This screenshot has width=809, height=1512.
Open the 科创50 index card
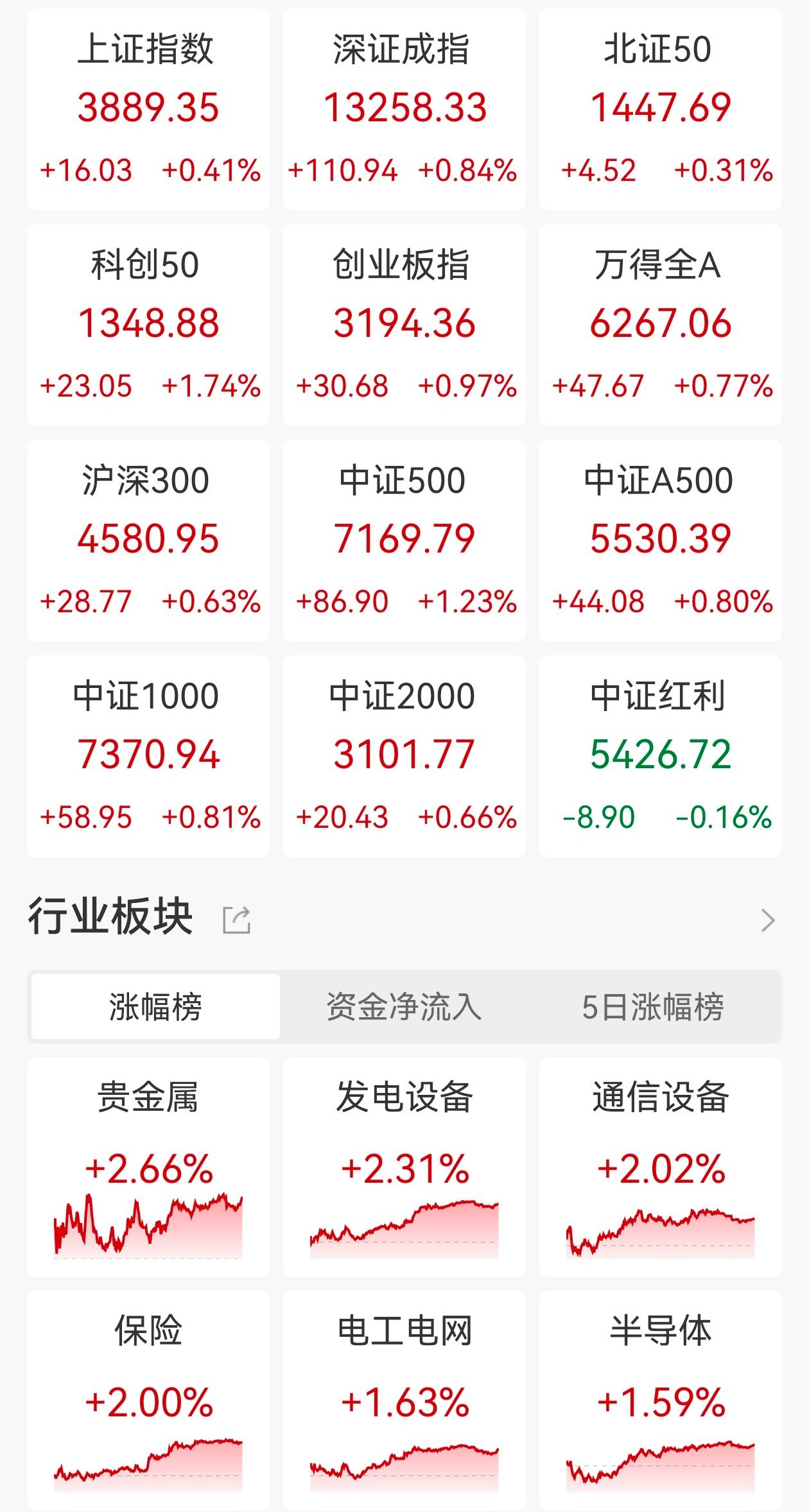(x=148, y=325)
